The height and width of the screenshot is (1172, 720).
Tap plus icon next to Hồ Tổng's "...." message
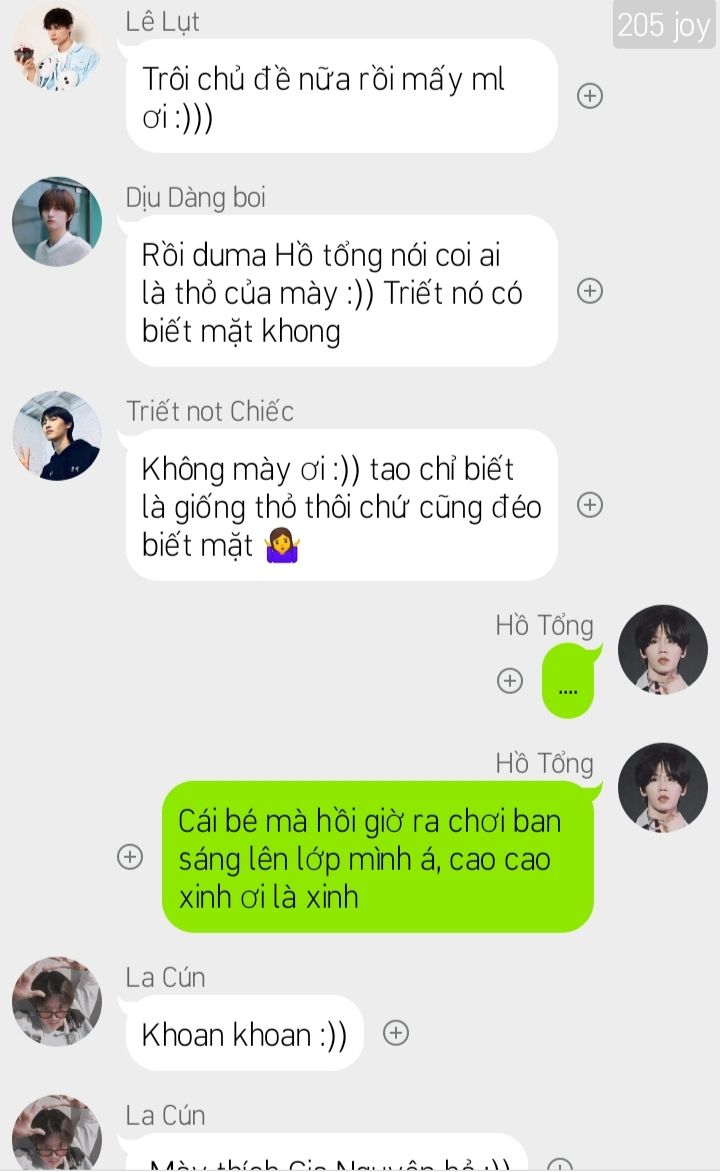coord(510,681)
